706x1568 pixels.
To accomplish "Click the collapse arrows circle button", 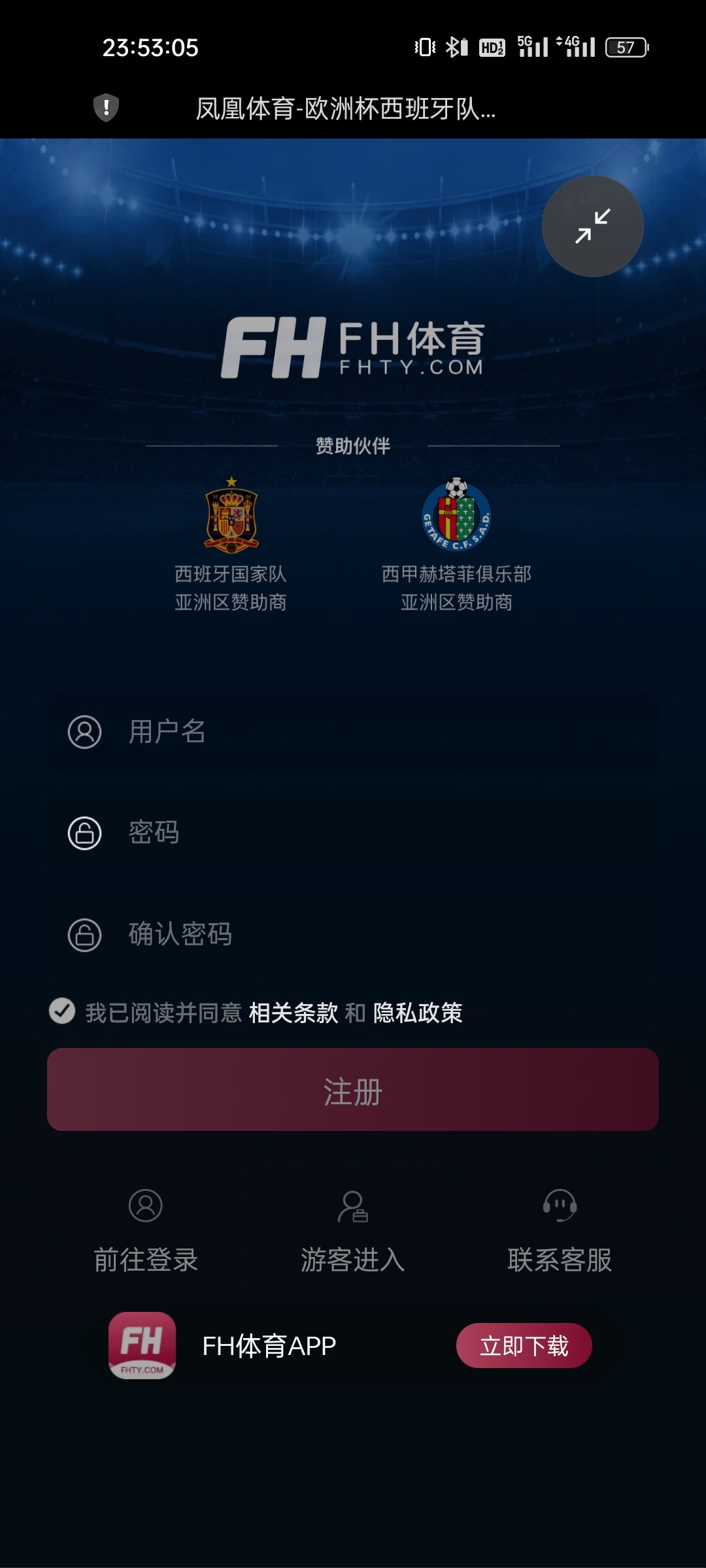I will (x=592, y=225).
